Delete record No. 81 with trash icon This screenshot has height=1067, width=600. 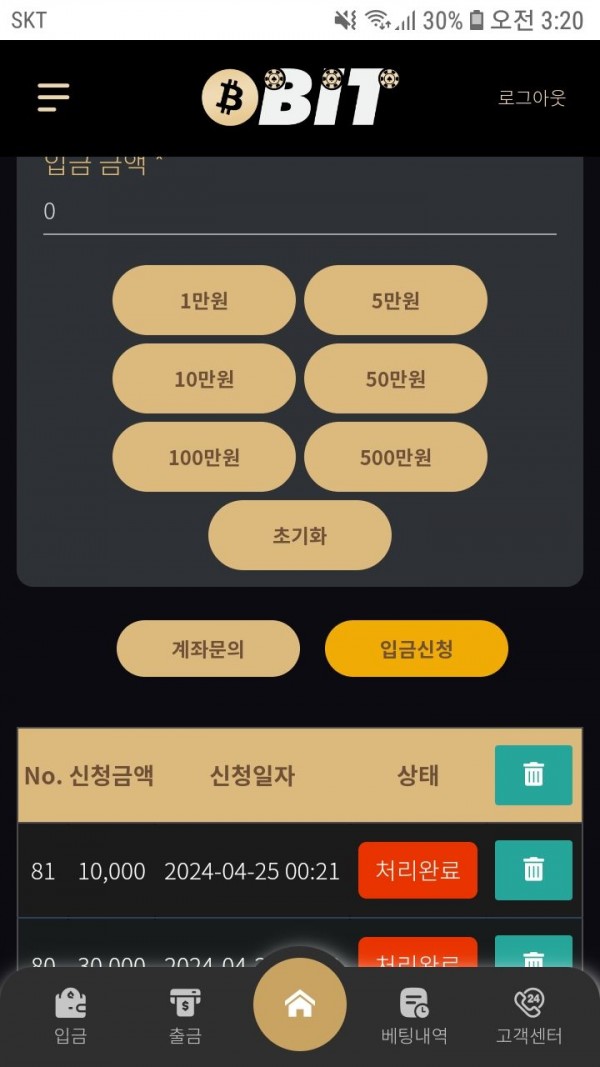pos(533,870)
